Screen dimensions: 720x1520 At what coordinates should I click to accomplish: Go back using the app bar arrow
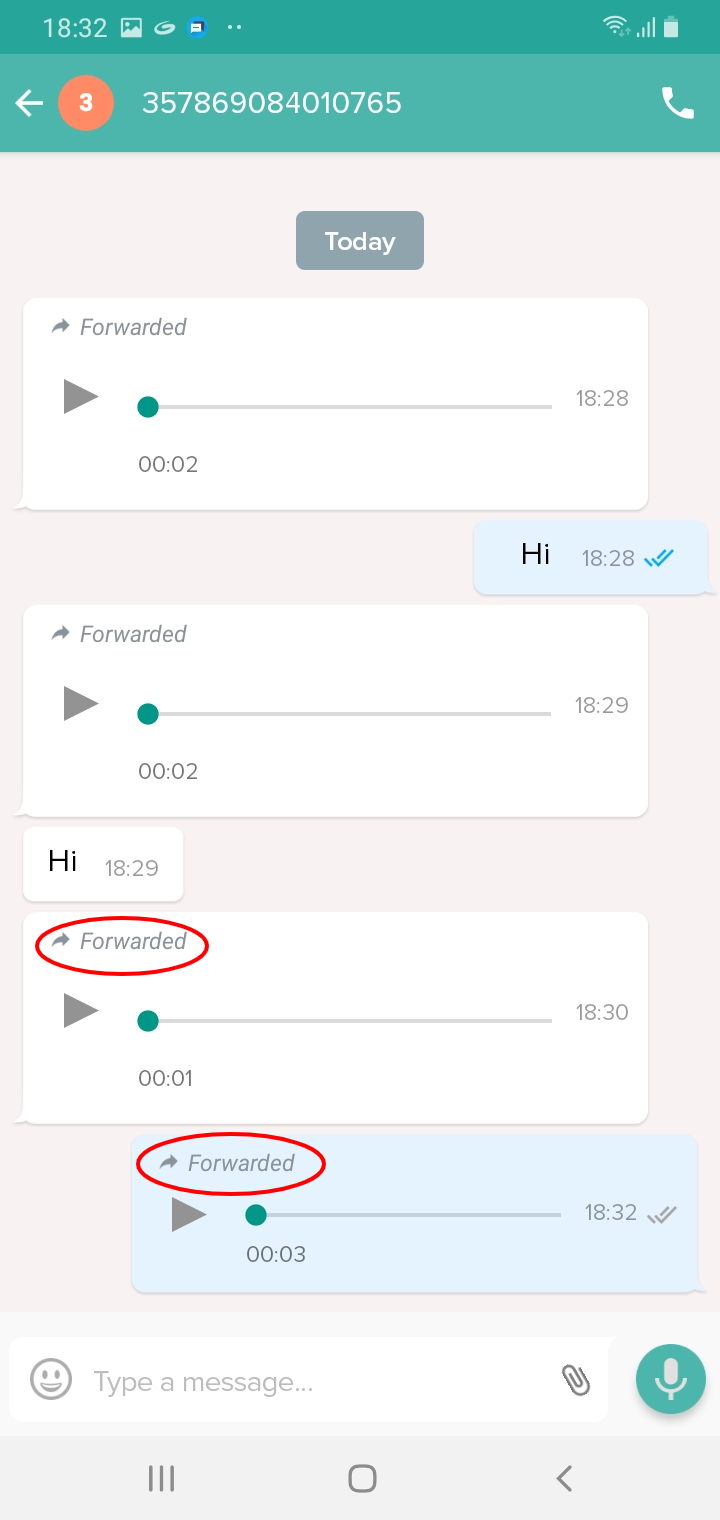click(29, 103)
